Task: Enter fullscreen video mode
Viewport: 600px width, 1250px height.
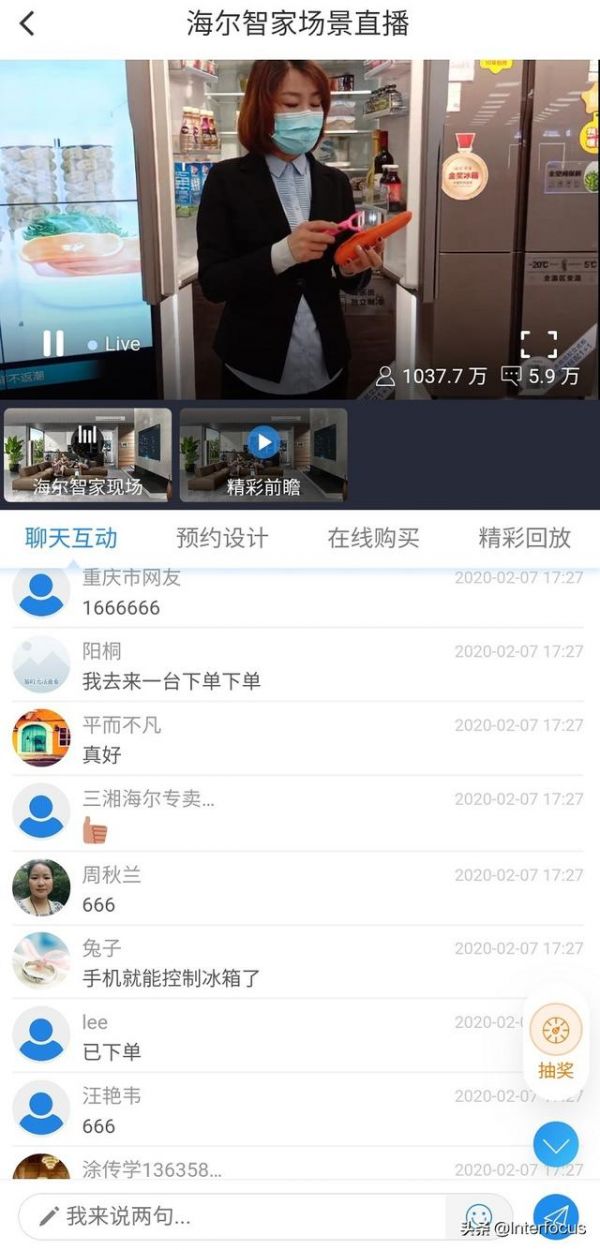Action: click(538, 344)
